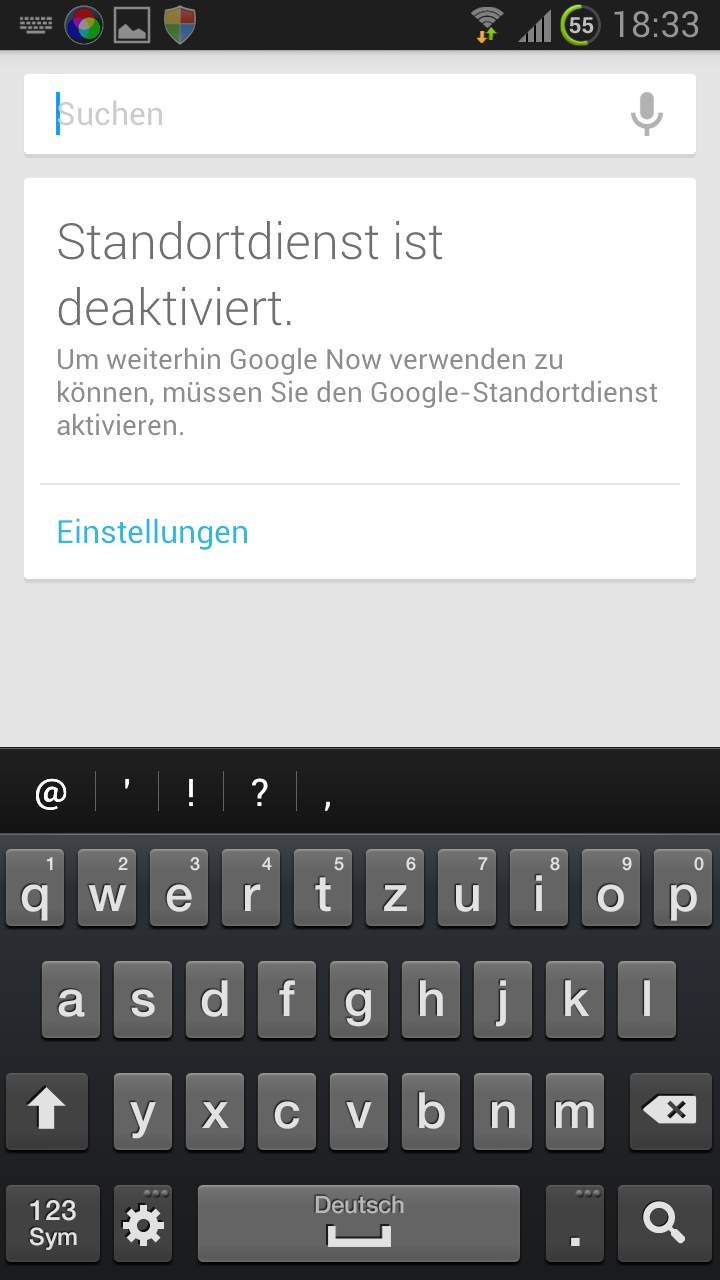Tap the Deutsch space bar

coord(359,1223)
